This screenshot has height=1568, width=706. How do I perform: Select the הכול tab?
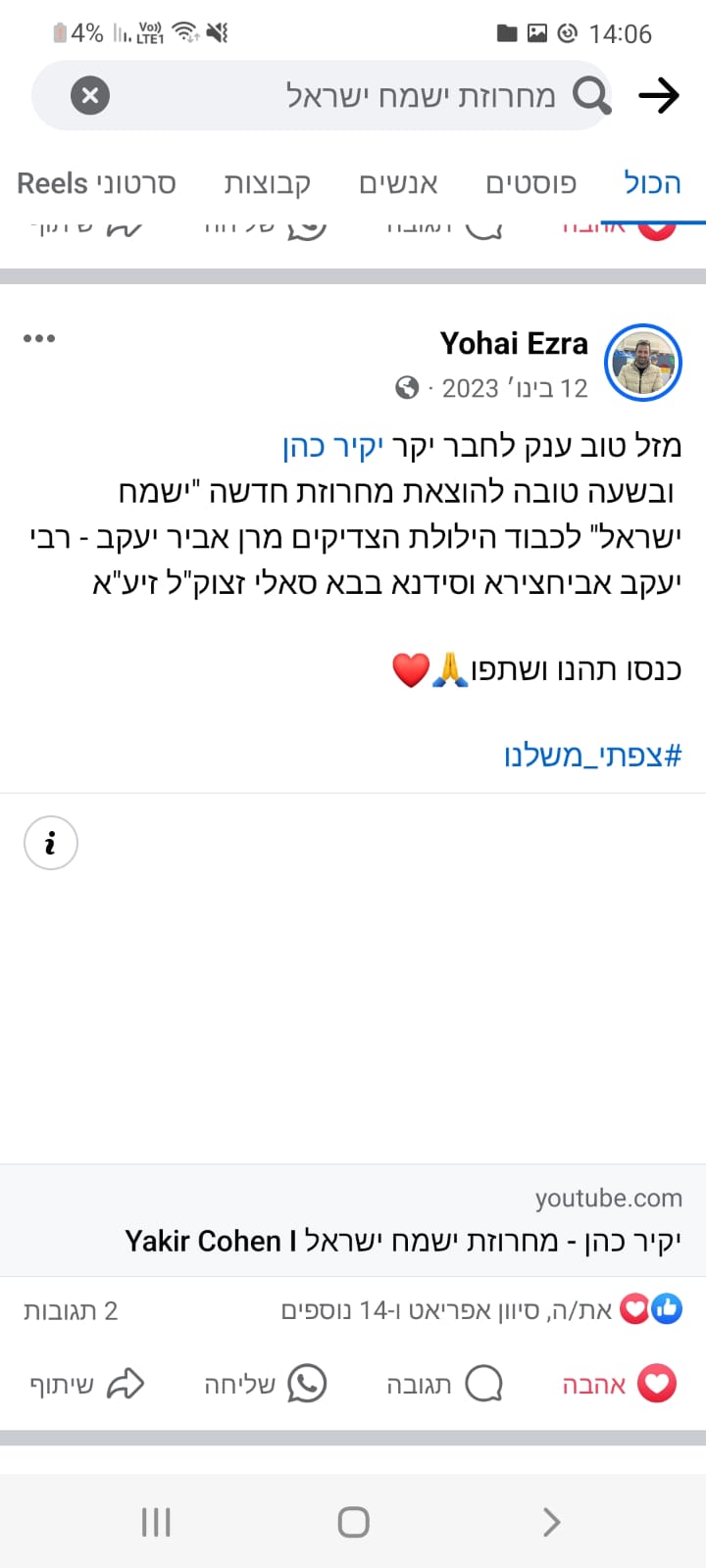(652, 183)
